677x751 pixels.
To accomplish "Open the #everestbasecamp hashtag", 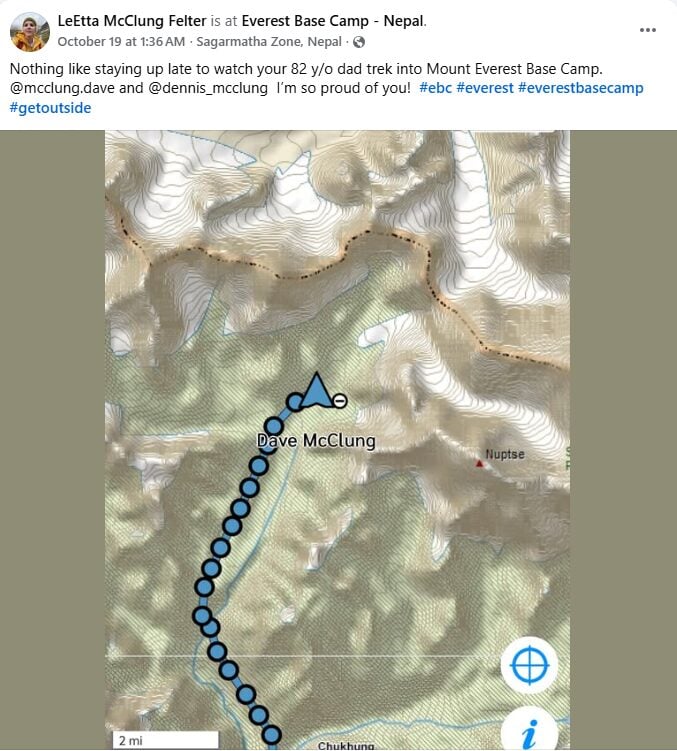I will click(581, 88).
